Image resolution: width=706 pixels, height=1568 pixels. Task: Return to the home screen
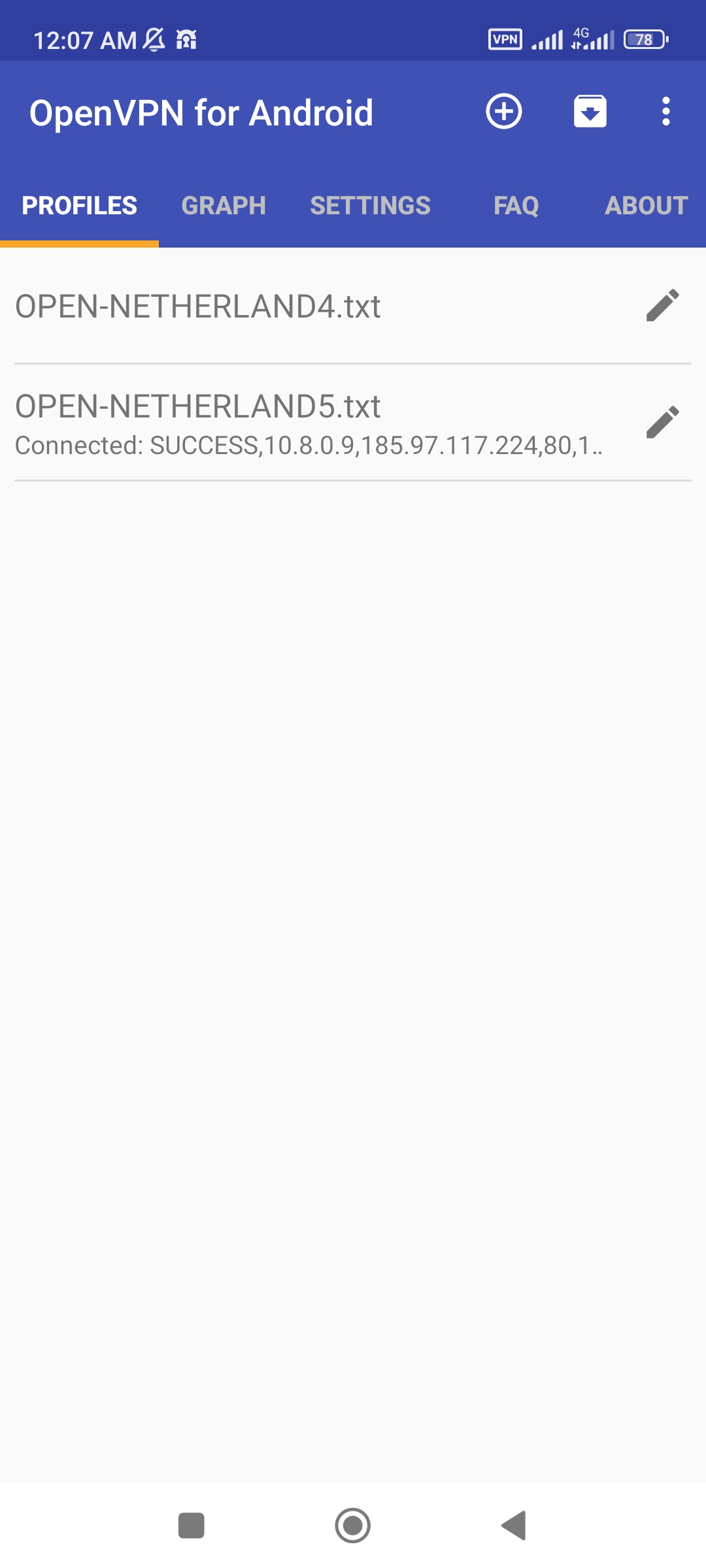pyautogui.click(x=353, y=1526)
